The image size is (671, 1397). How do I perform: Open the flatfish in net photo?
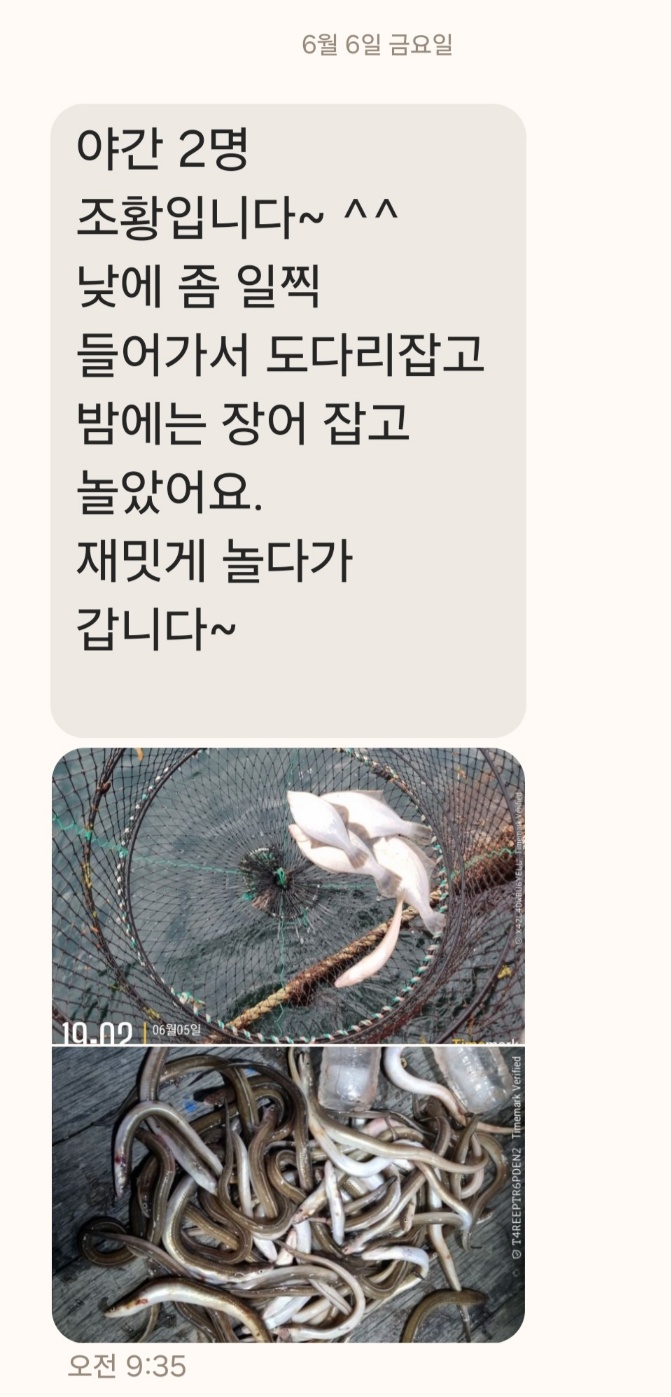click(288, 895)
